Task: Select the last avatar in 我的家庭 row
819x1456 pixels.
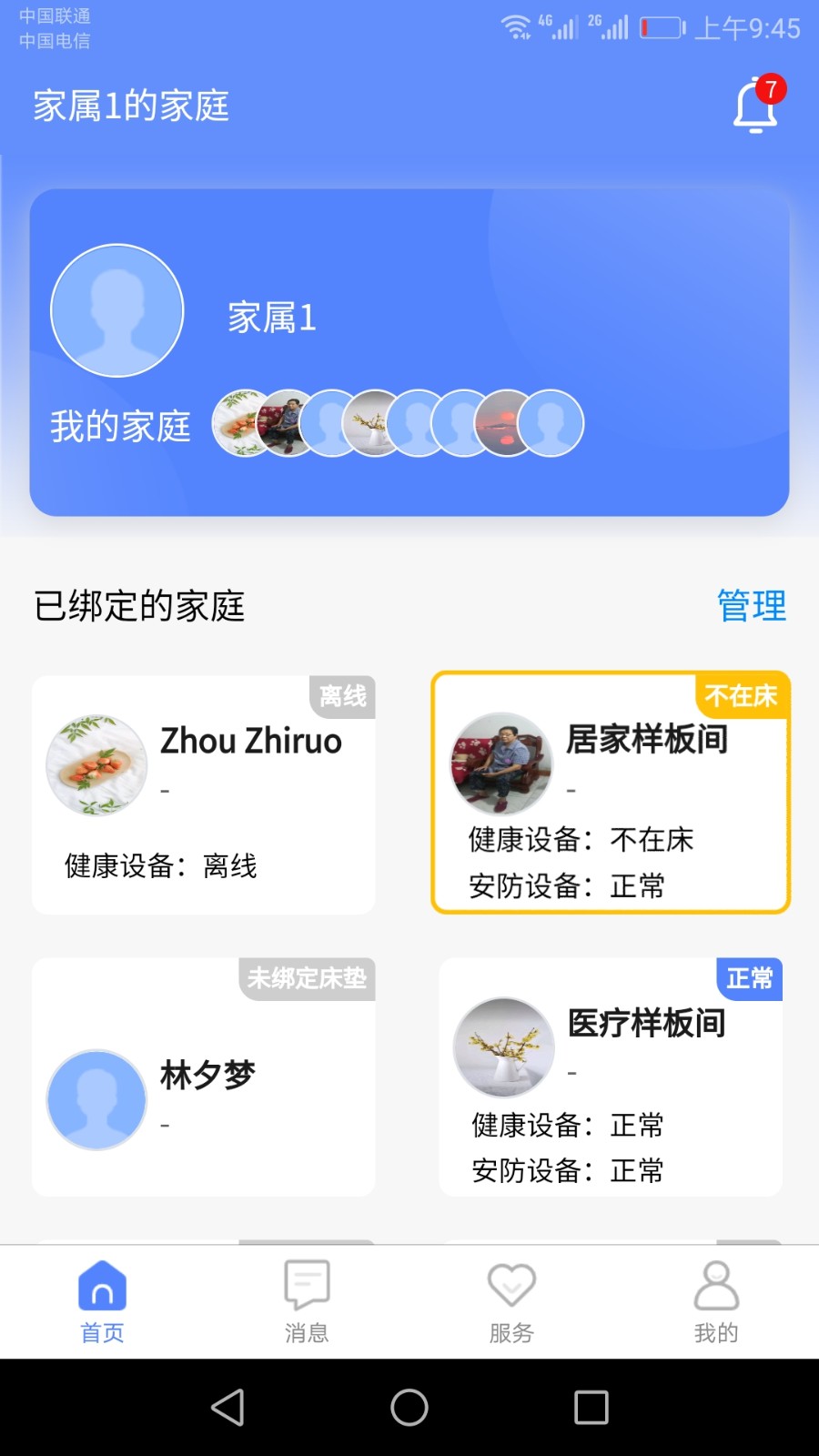Action: tap(552, 422)
